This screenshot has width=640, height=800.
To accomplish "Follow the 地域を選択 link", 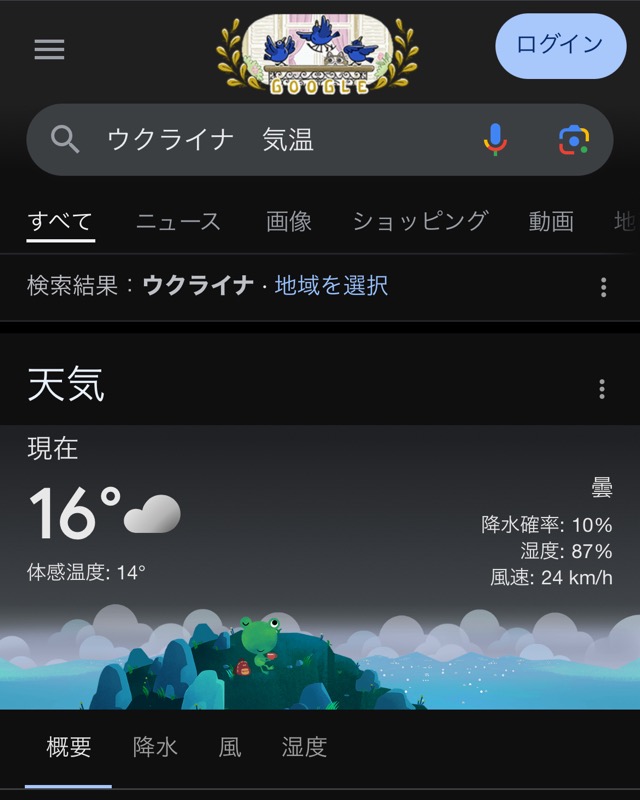I will [331, 286].
